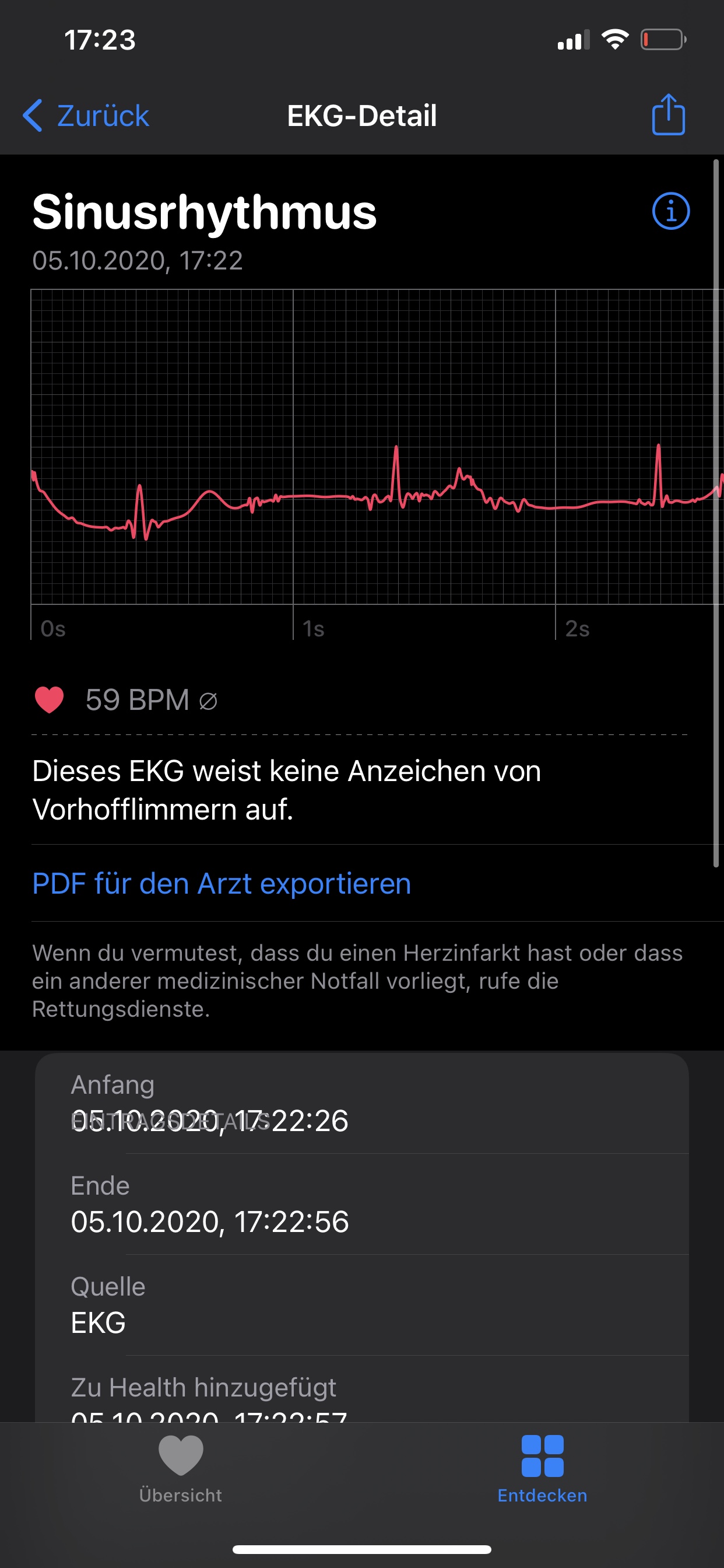This screenshot has height=1568, width=724.
Task: Share this EKG recording
Action: pyautogui.click(x=668, y=114)
